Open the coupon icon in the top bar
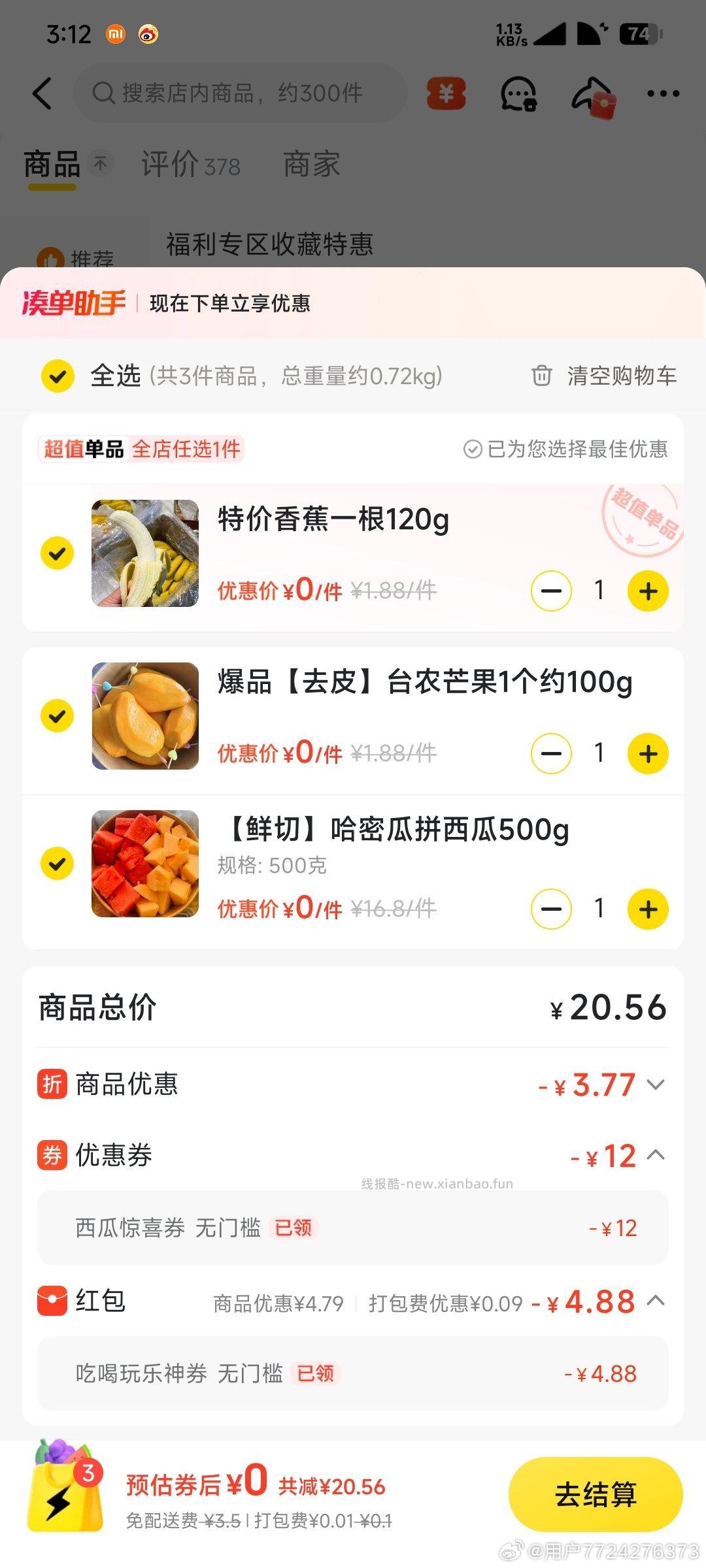 (446, 93)
